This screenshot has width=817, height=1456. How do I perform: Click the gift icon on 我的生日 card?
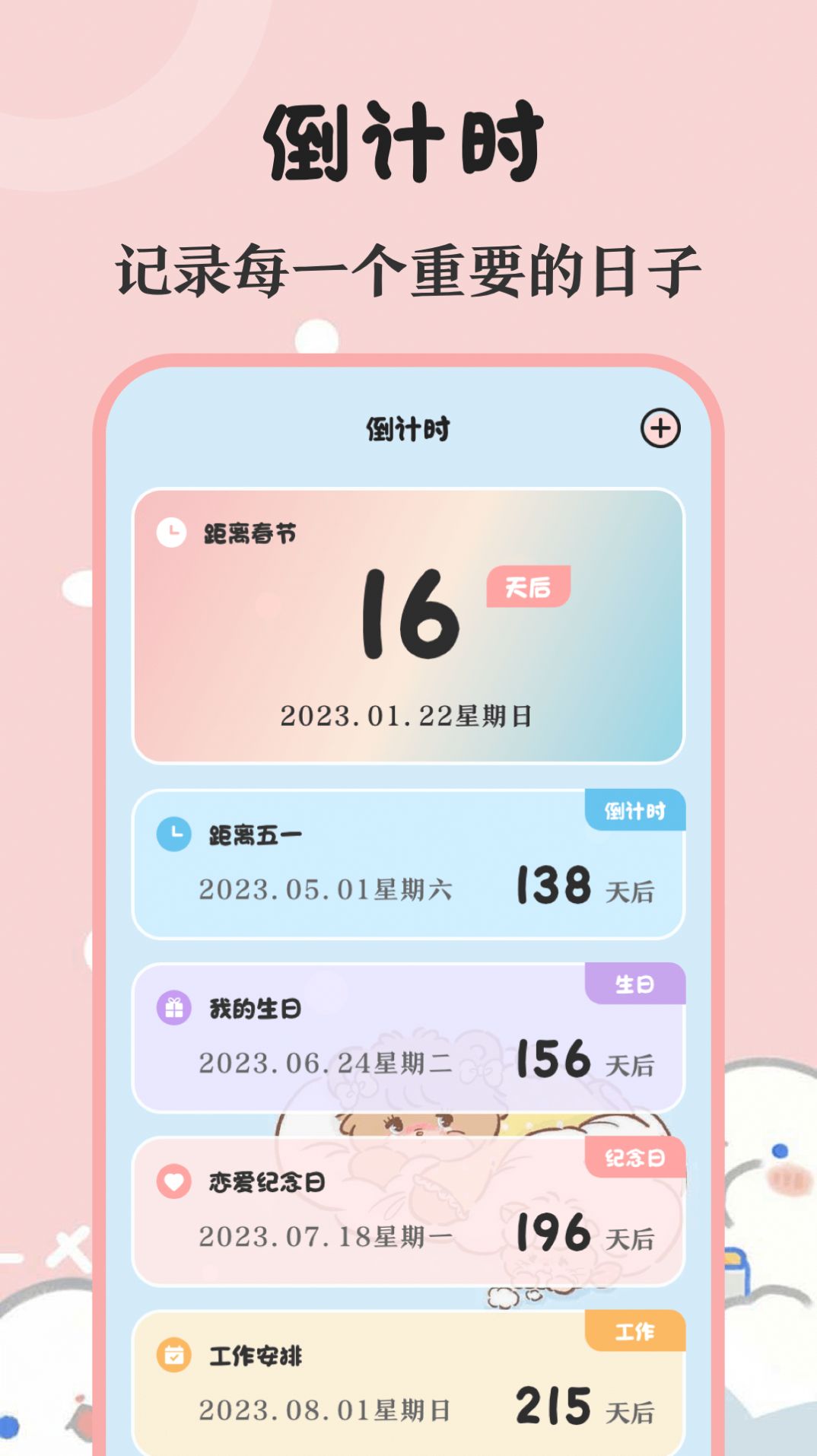click(173, 1006)
